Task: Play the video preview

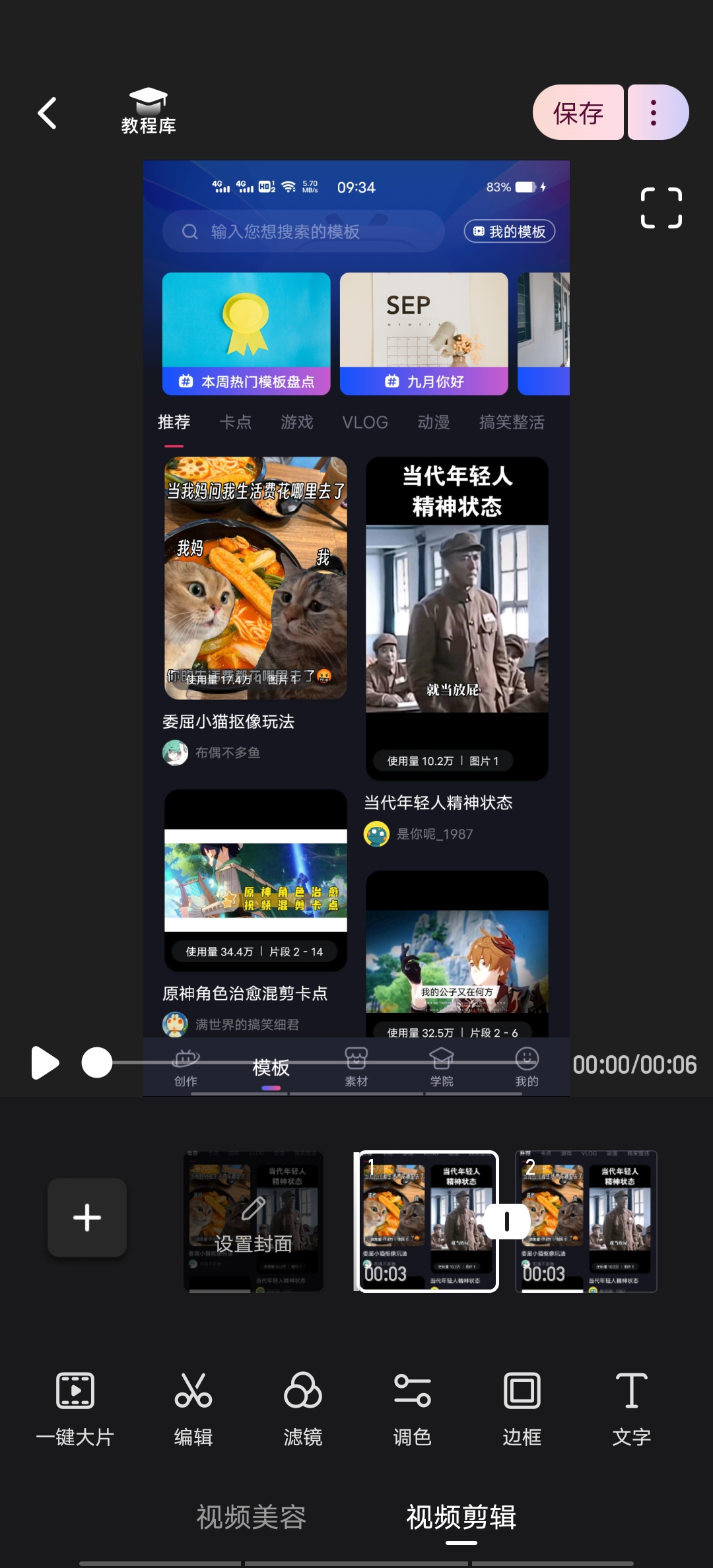Action: (44, 1063)
